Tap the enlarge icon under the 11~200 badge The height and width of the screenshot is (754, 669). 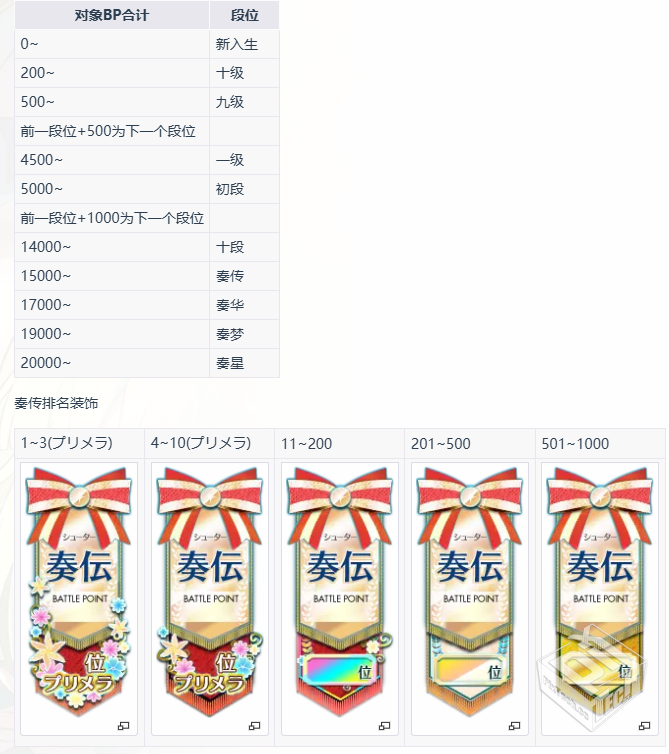[x=385, y=726]
